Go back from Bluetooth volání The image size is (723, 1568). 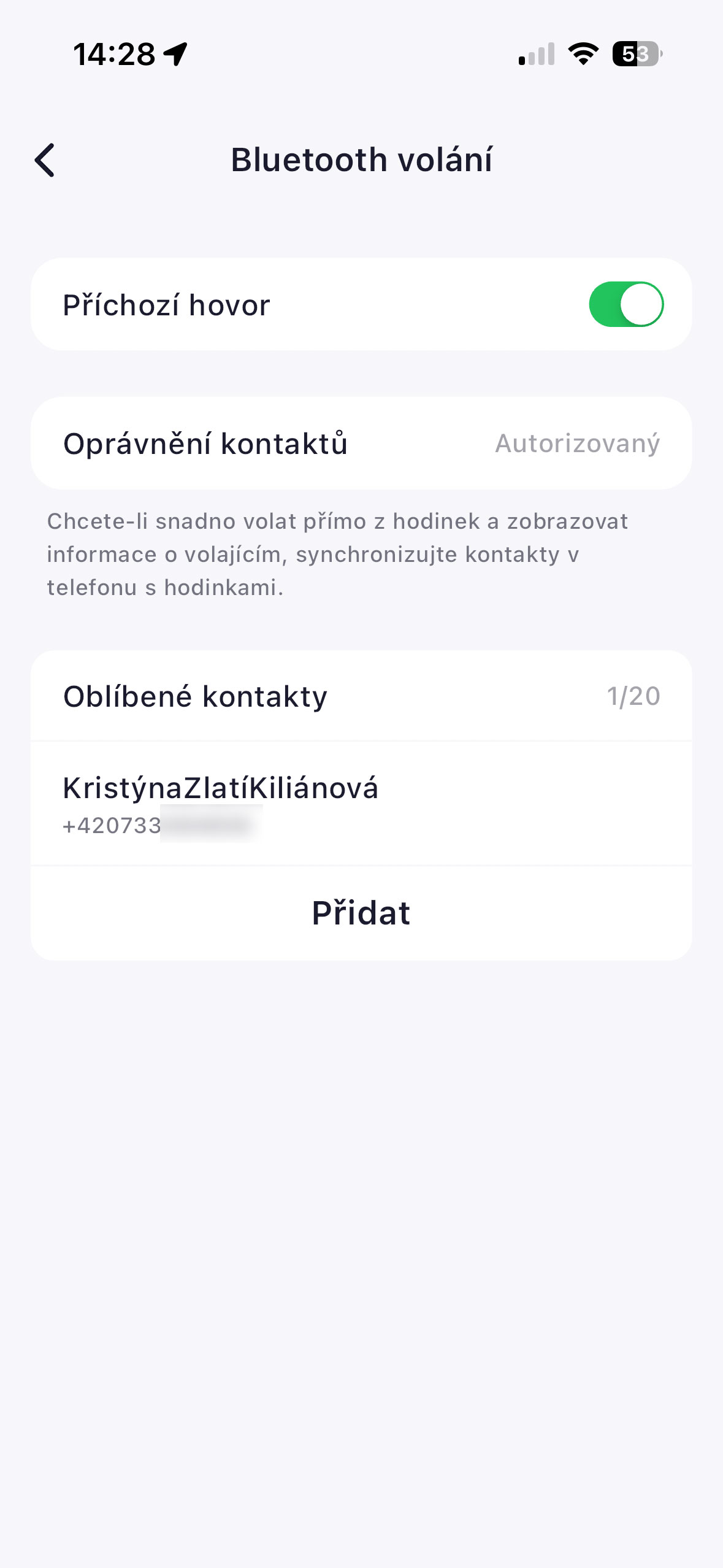pyautogui.click(x=45, y=160)
